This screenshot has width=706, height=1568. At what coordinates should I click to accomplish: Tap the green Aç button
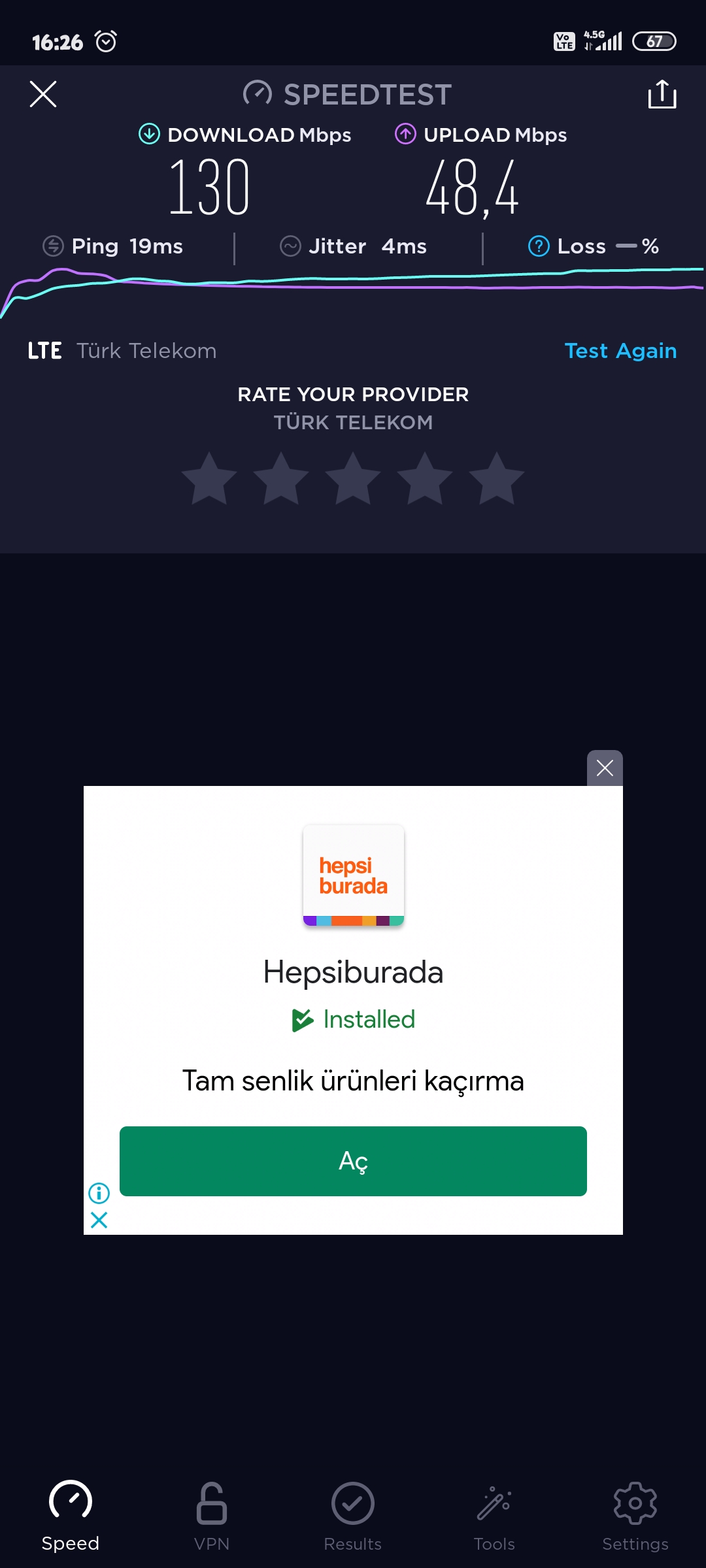[x=353, y=1161]
